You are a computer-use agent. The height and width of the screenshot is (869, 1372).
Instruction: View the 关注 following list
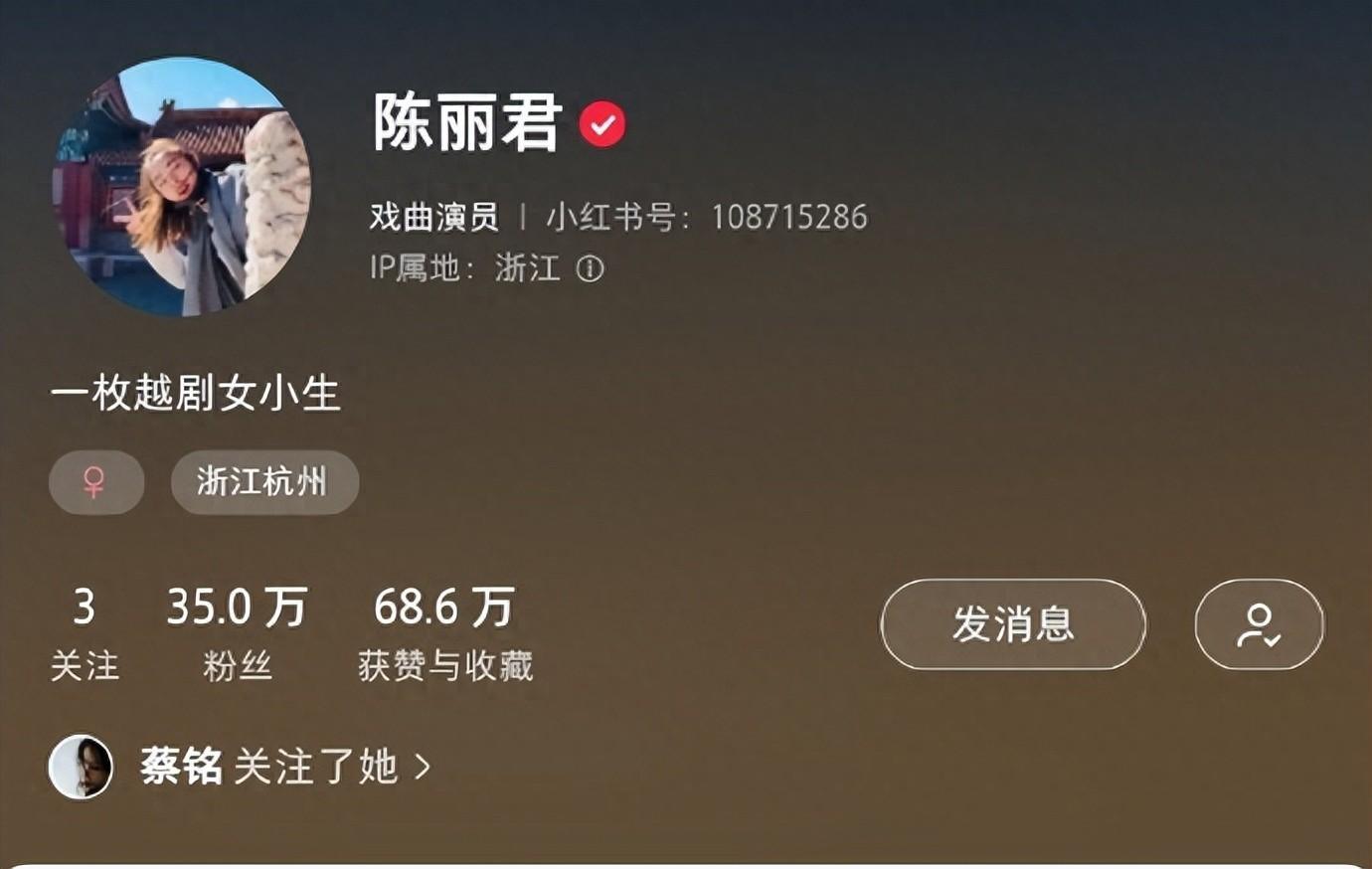pyautogui.click(x=85, y=633)
